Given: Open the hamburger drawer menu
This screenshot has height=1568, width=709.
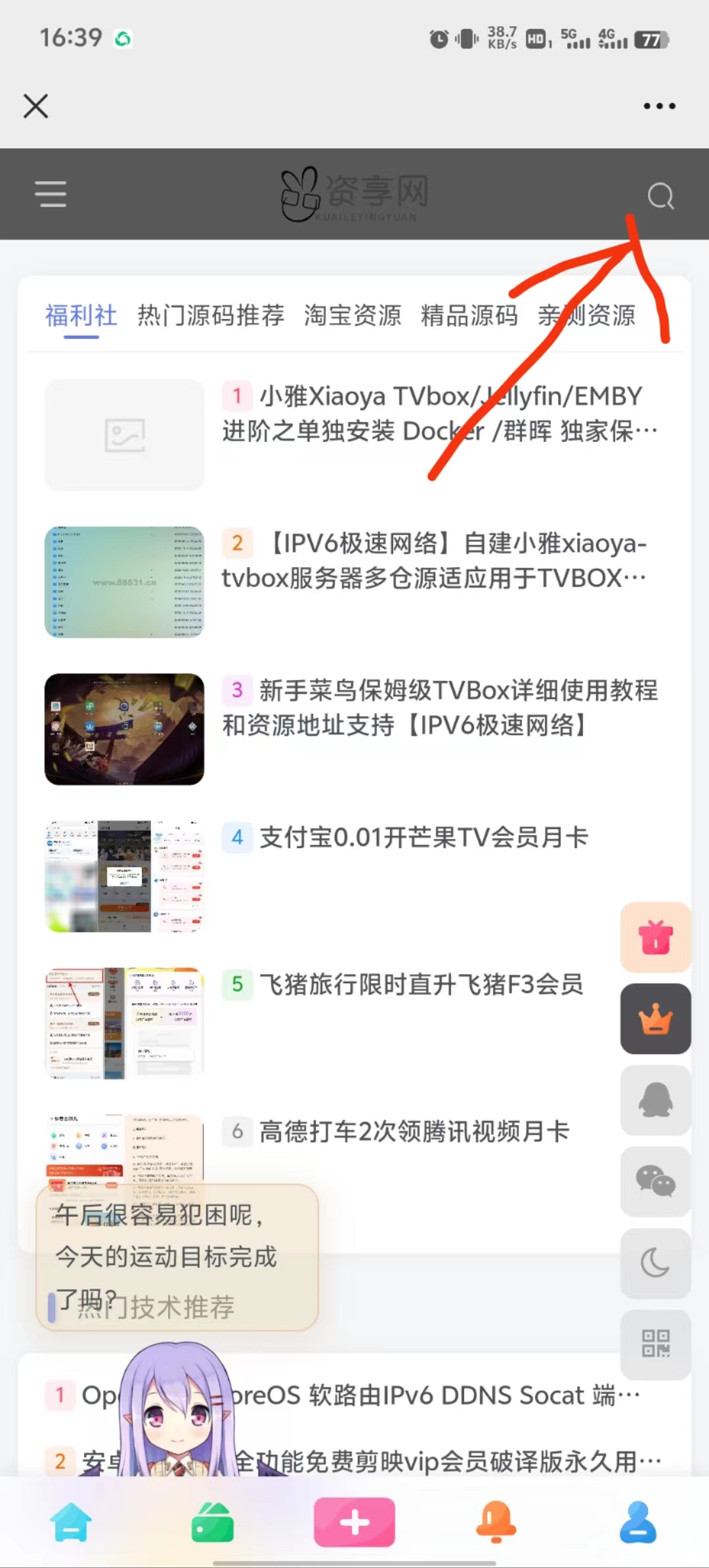Looking at the screenshot, I should coord(51,194).
